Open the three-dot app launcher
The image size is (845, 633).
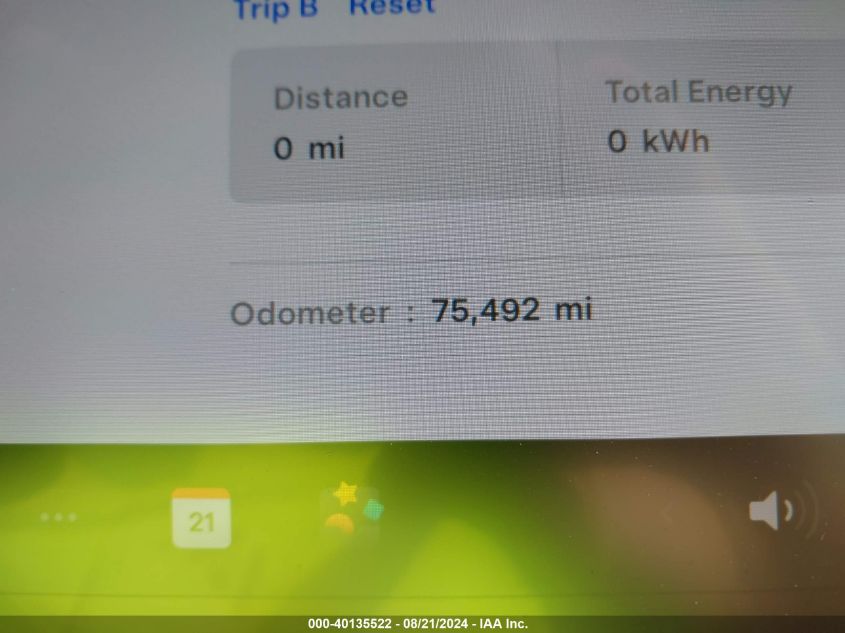tap(58, 518)
